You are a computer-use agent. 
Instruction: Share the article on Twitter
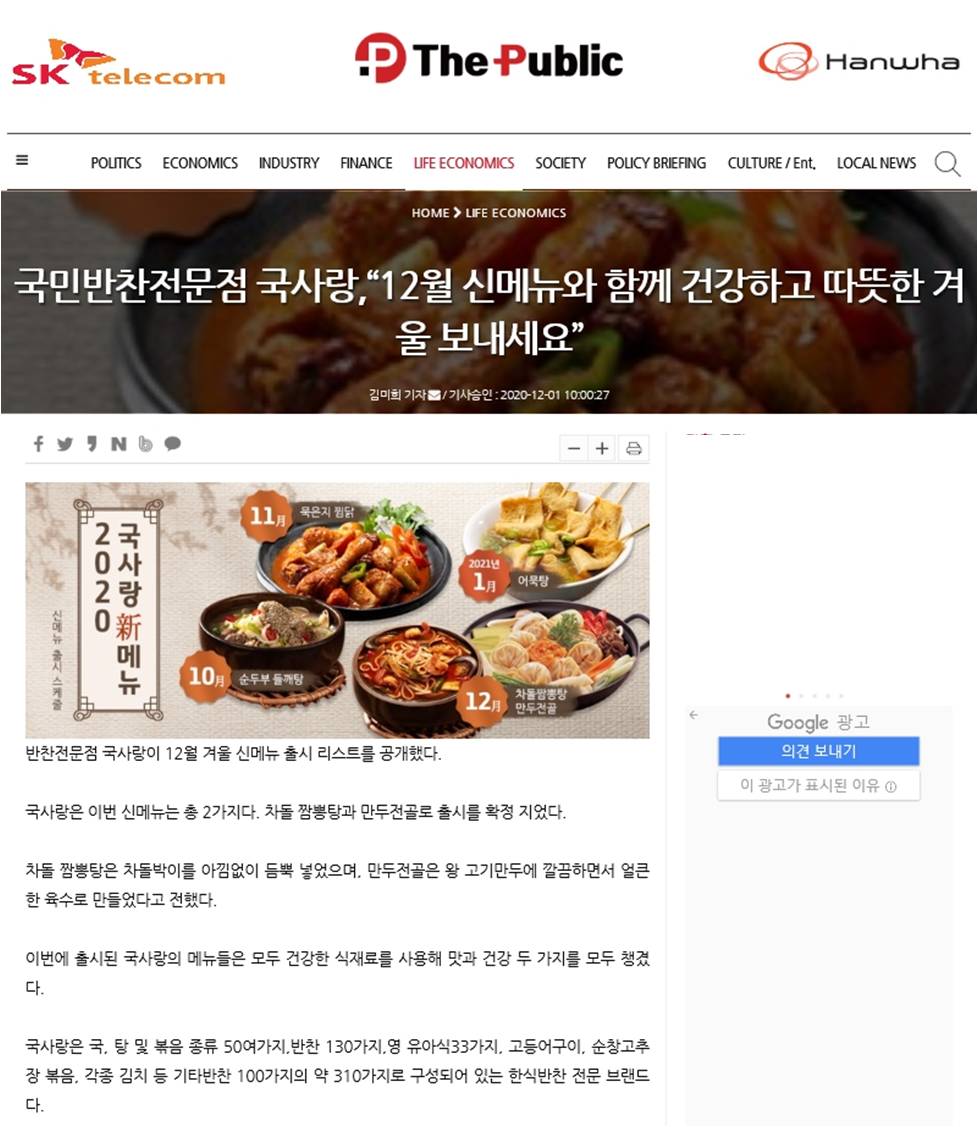[x=65, y=444]
